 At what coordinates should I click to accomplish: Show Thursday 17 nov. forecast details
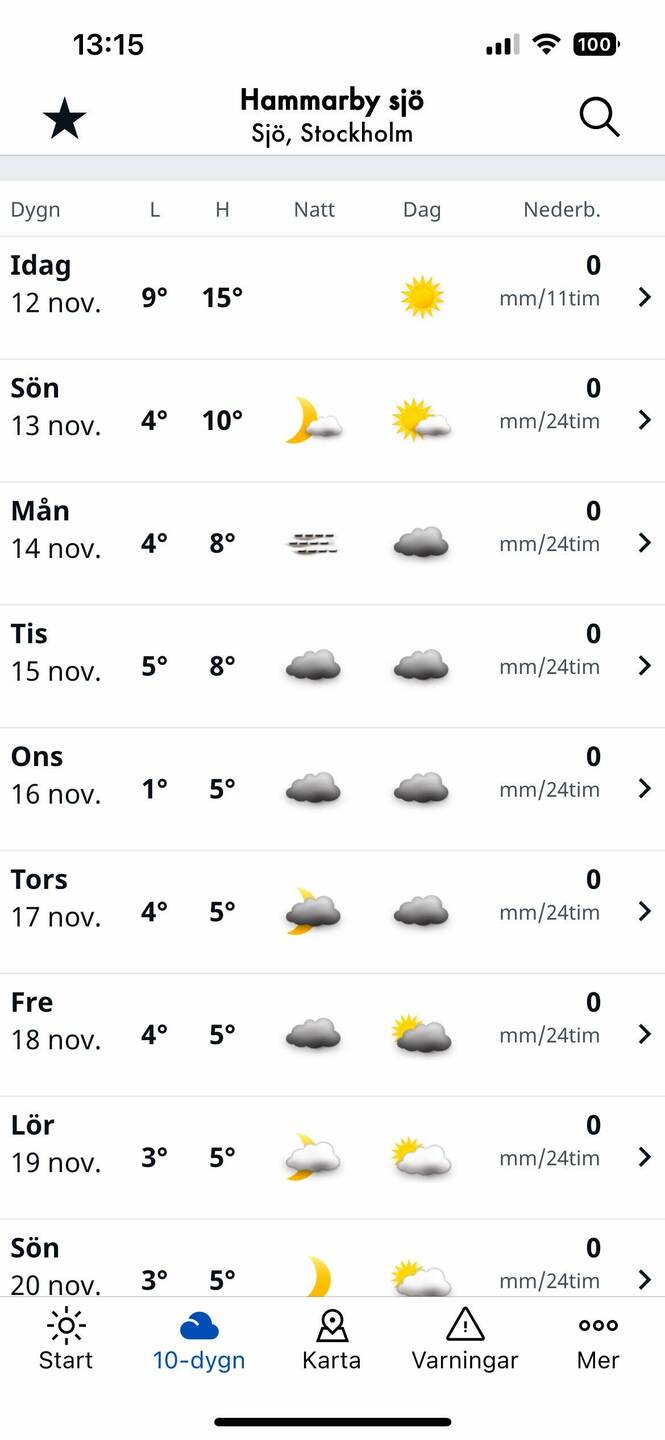click(x=332, y=912)
